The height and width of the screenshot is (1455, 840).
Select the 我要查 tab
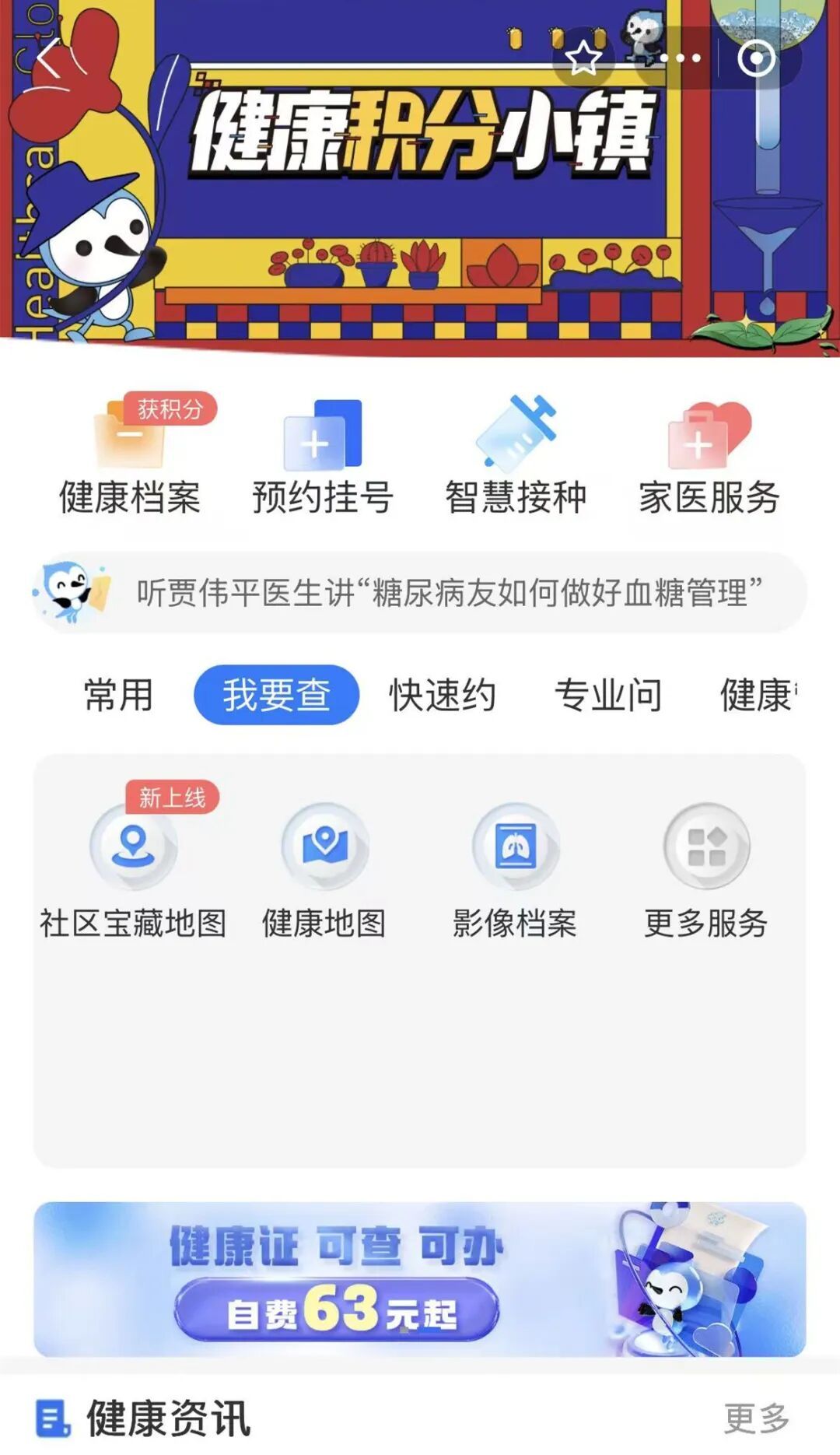click(x=276, y=694)
